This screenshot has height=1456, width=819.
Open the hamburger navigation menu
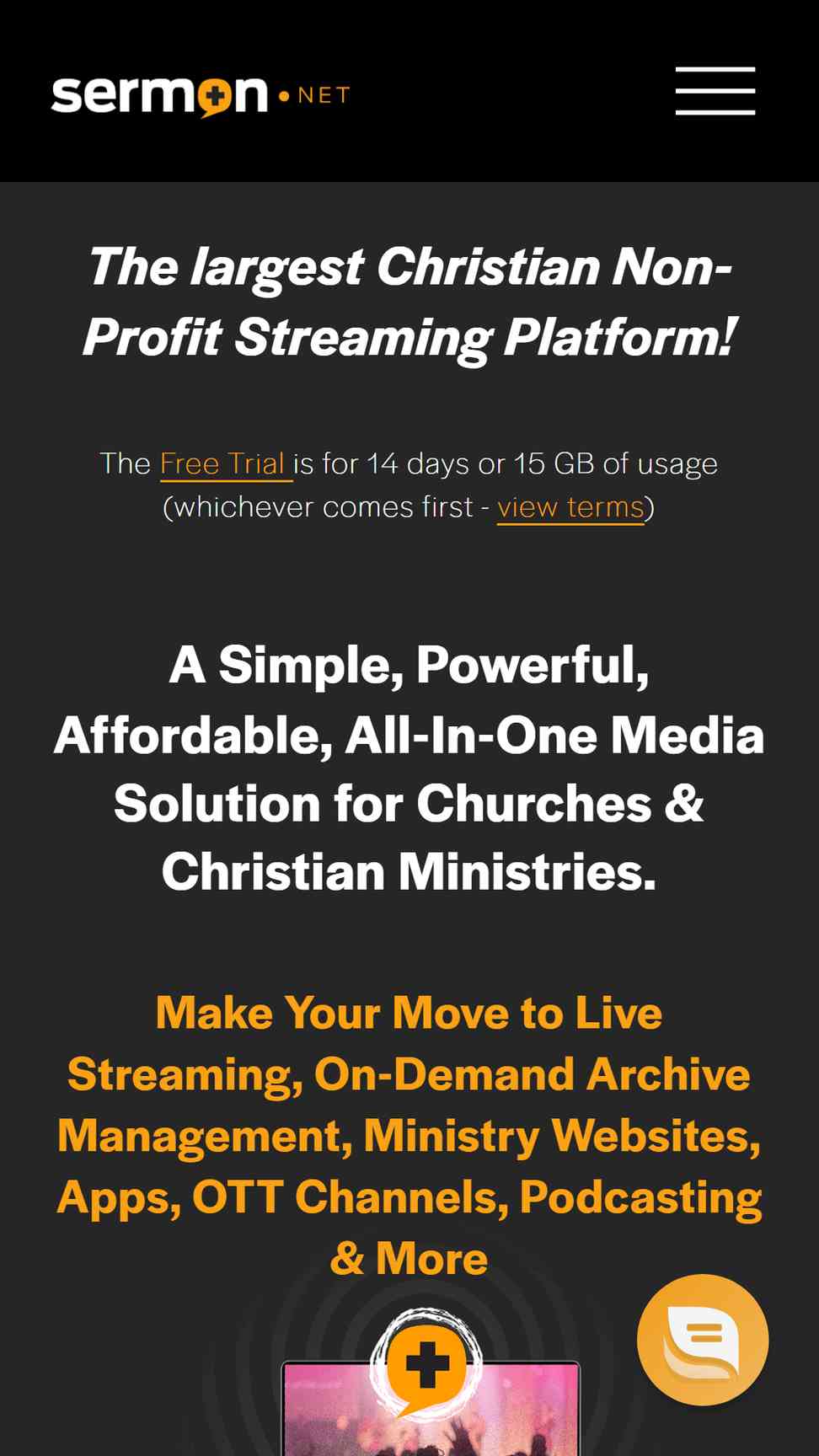(715, 91)
